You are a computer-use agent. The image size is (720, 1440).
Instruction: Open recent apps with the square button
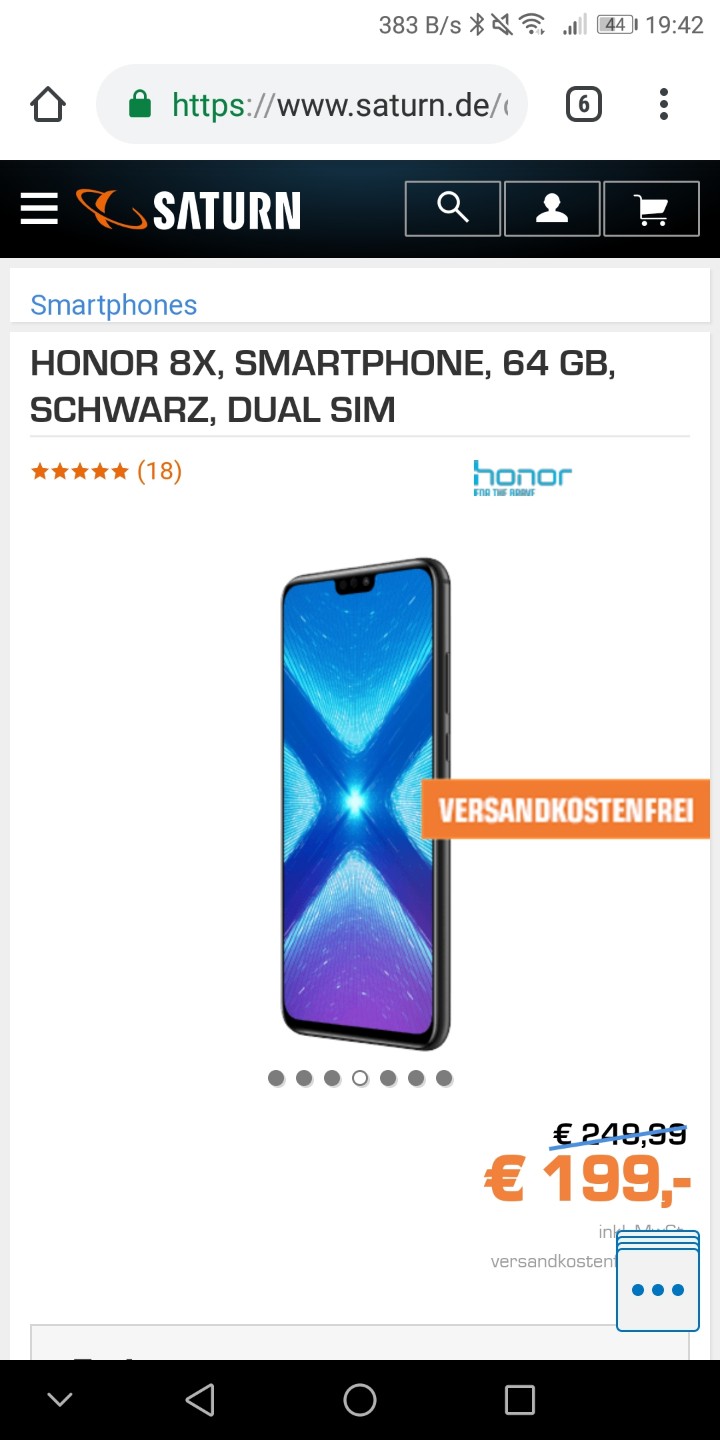click(520, 1400)
